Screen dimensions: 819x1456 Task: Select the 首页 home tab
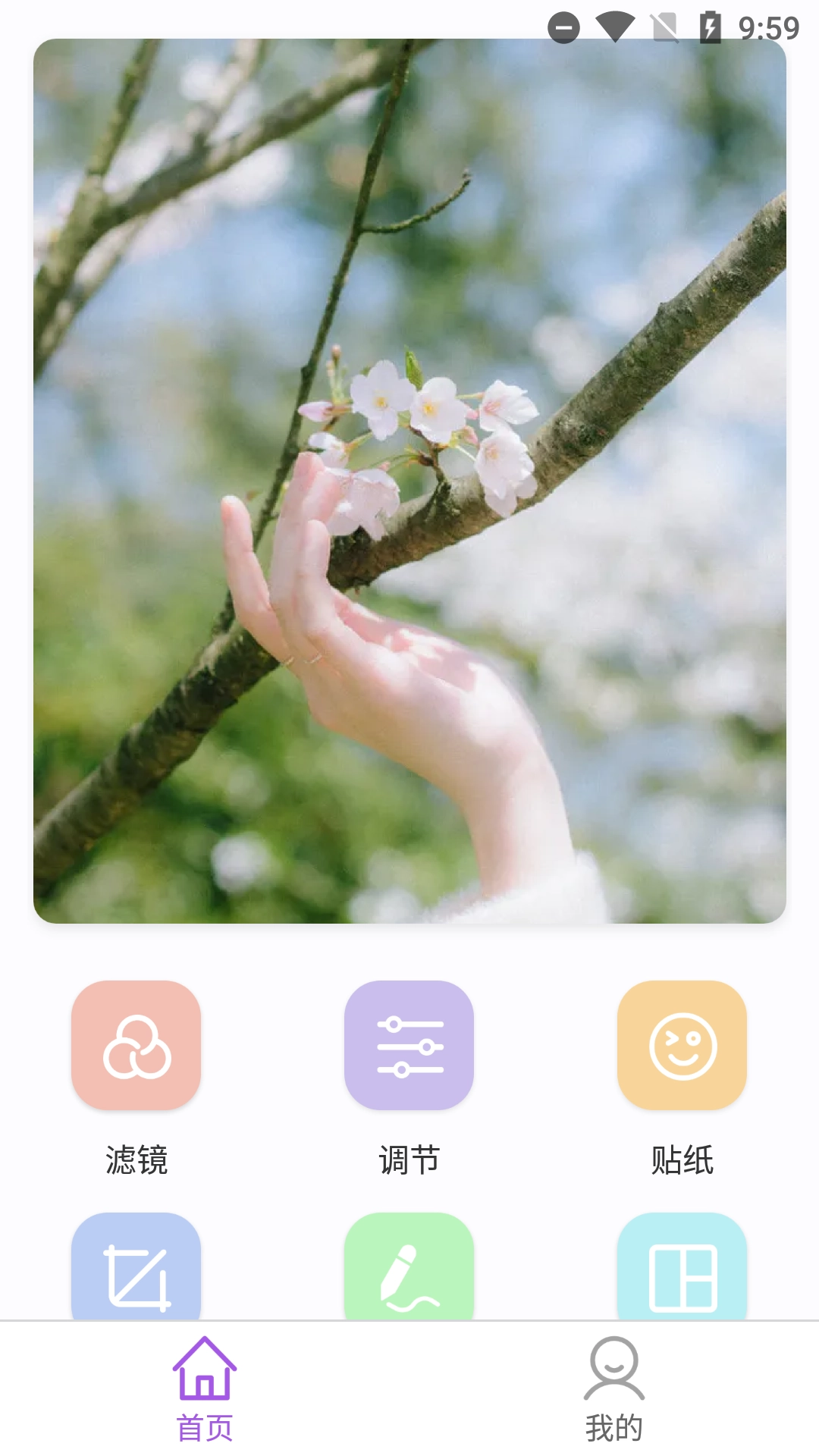205,1389
